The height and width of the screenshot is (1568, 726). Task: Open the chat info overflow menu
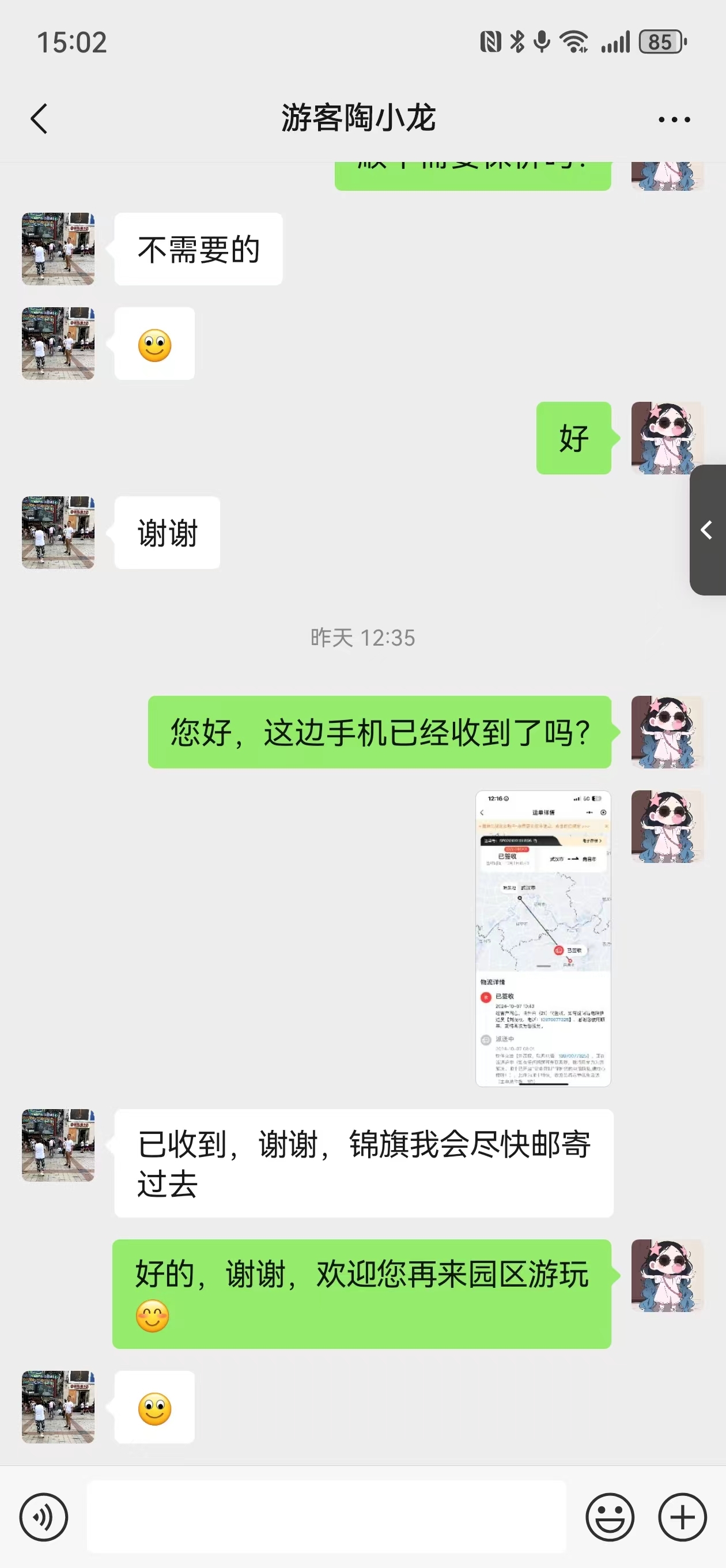674,119
